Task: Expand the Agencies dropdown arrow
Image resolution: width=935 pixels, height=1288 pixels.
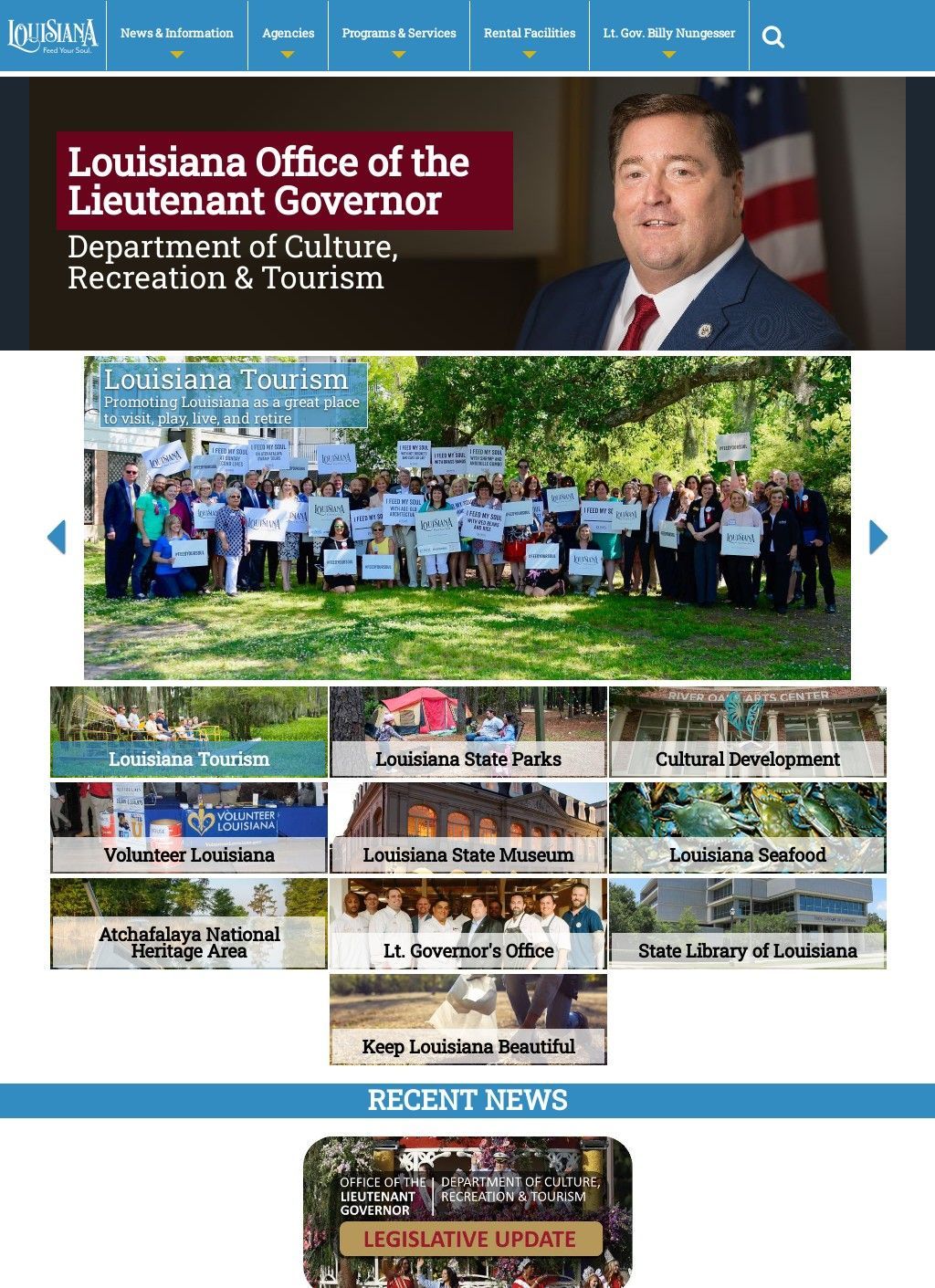Action: 289,55
